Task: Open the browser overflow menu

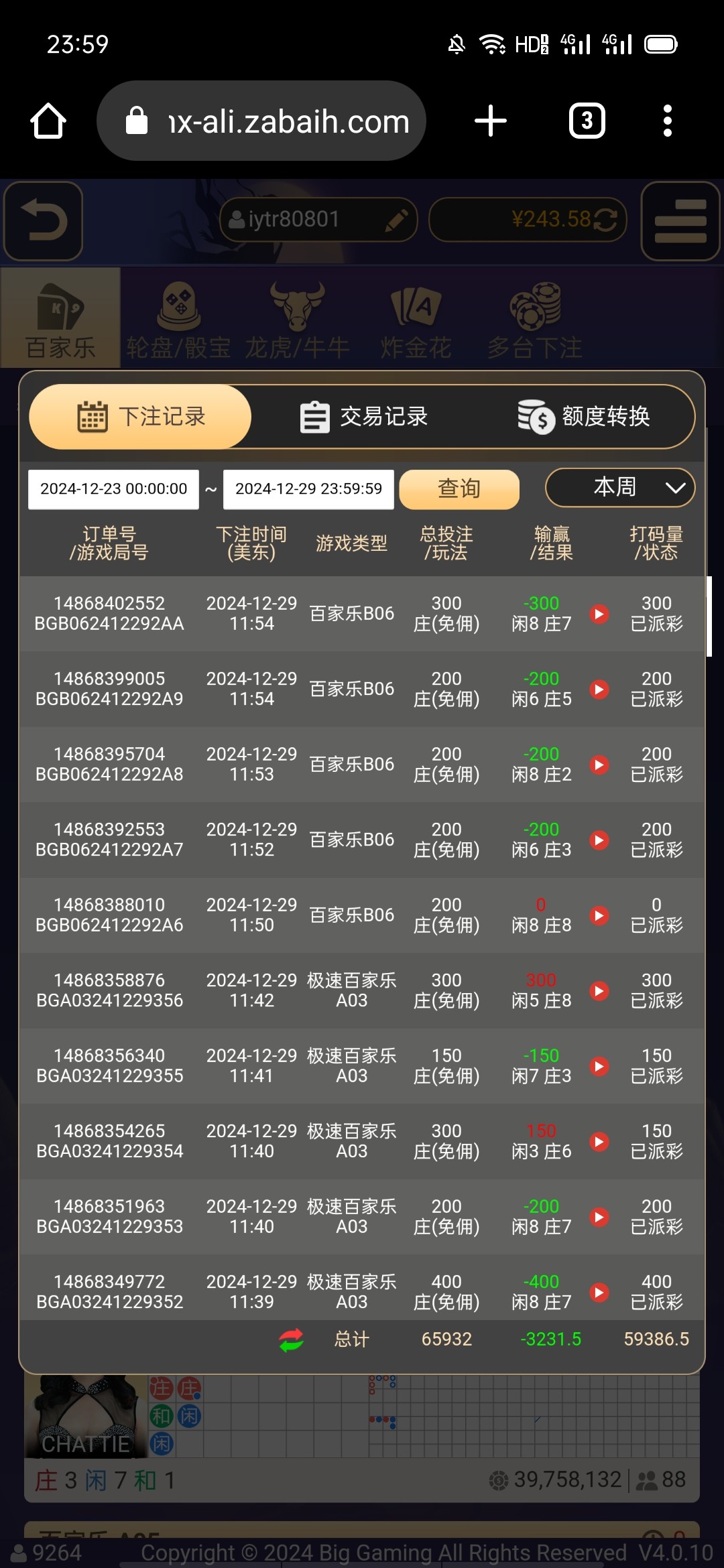Action: [667, 121]
